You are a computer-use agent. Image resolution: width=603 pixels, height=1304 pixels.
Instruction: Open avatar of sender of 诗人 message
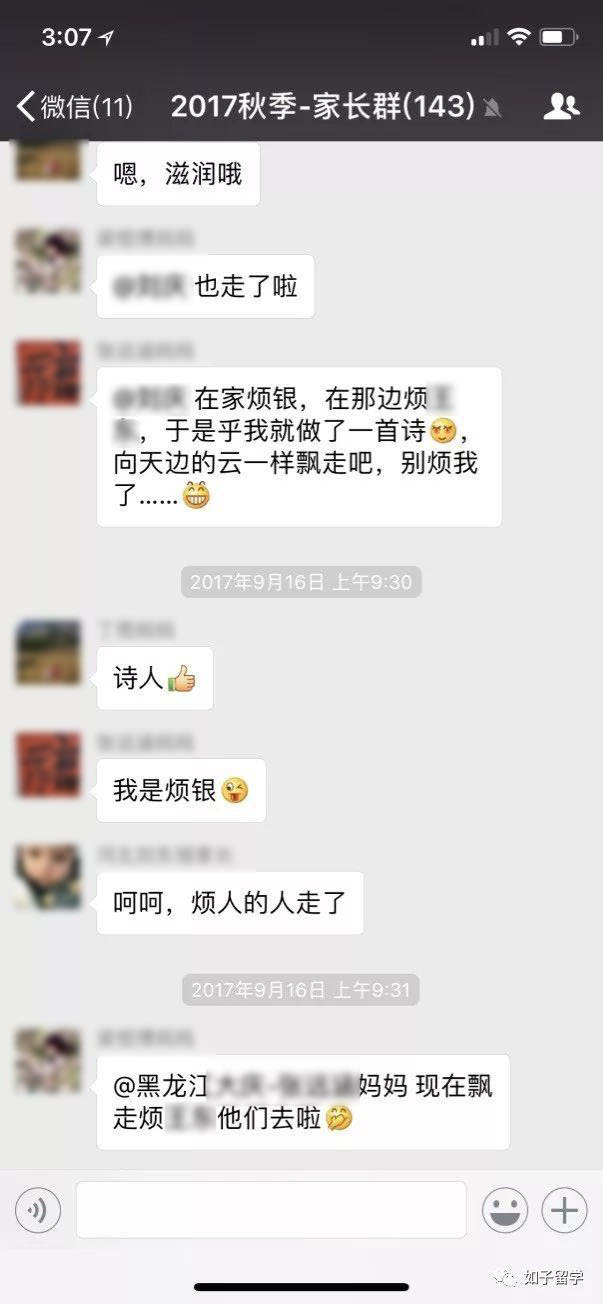(x=48, y=654)
